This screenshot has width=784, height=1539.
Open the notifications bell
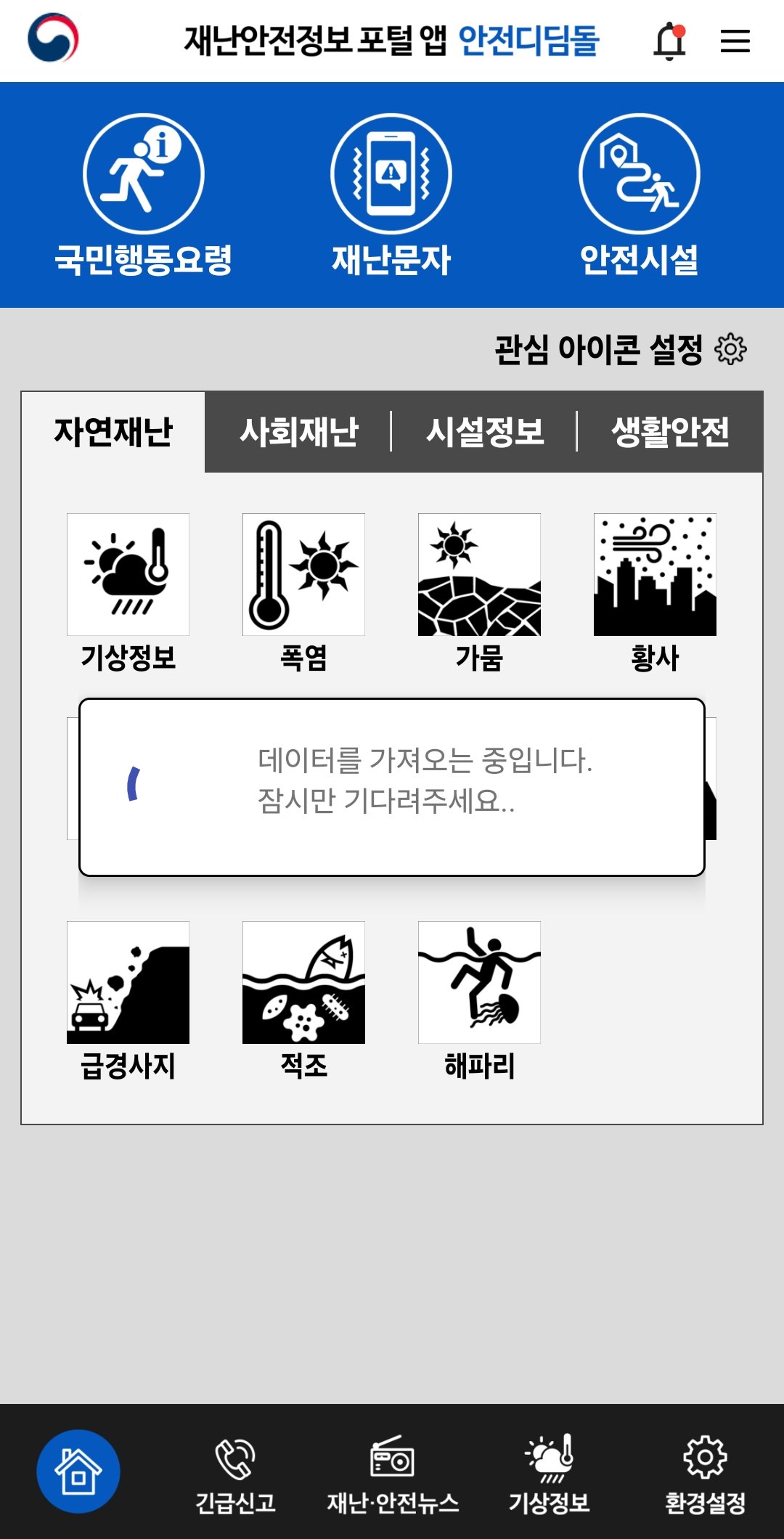pos(669,41)
